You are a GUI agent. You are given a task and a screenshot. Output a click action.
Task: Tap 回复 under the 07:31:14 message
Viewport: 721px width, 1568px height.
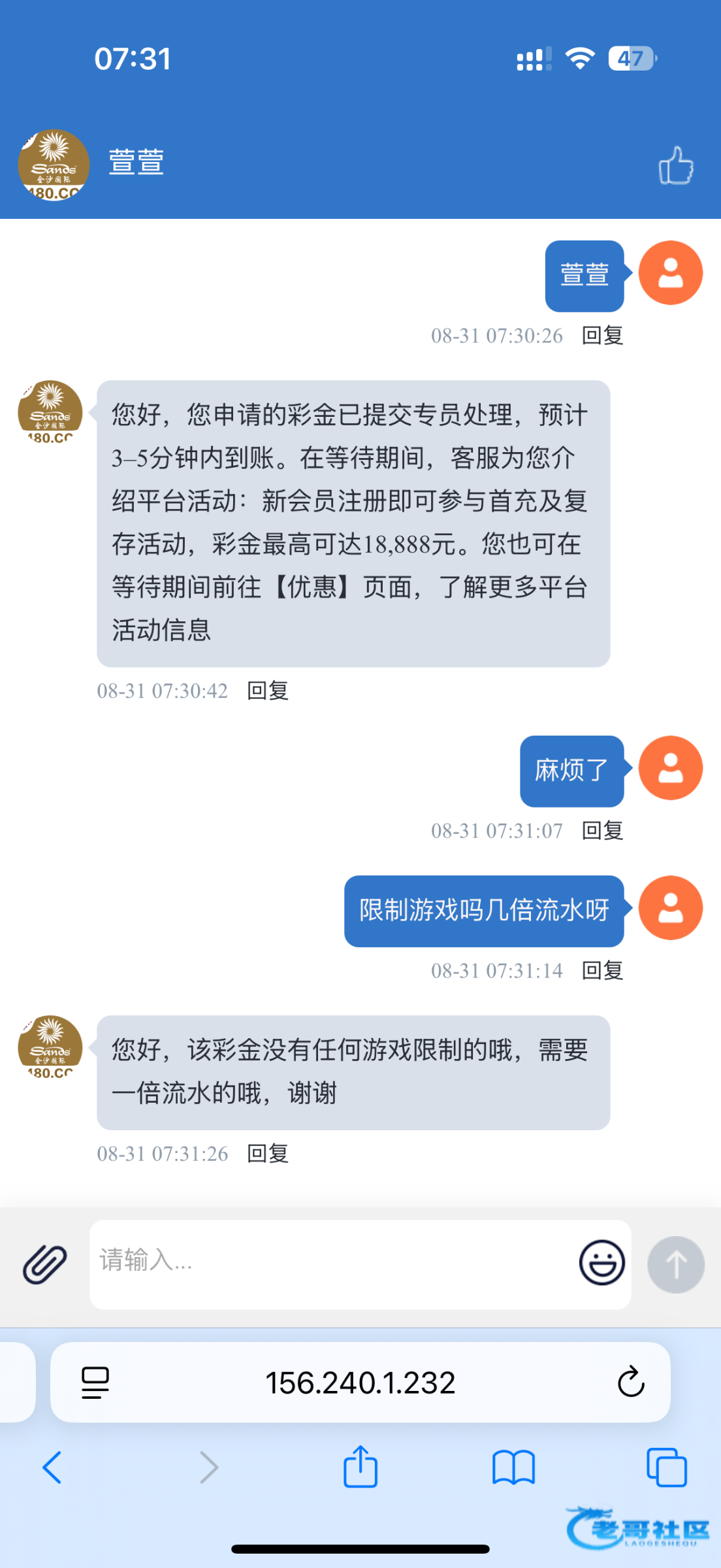(602, 971)
